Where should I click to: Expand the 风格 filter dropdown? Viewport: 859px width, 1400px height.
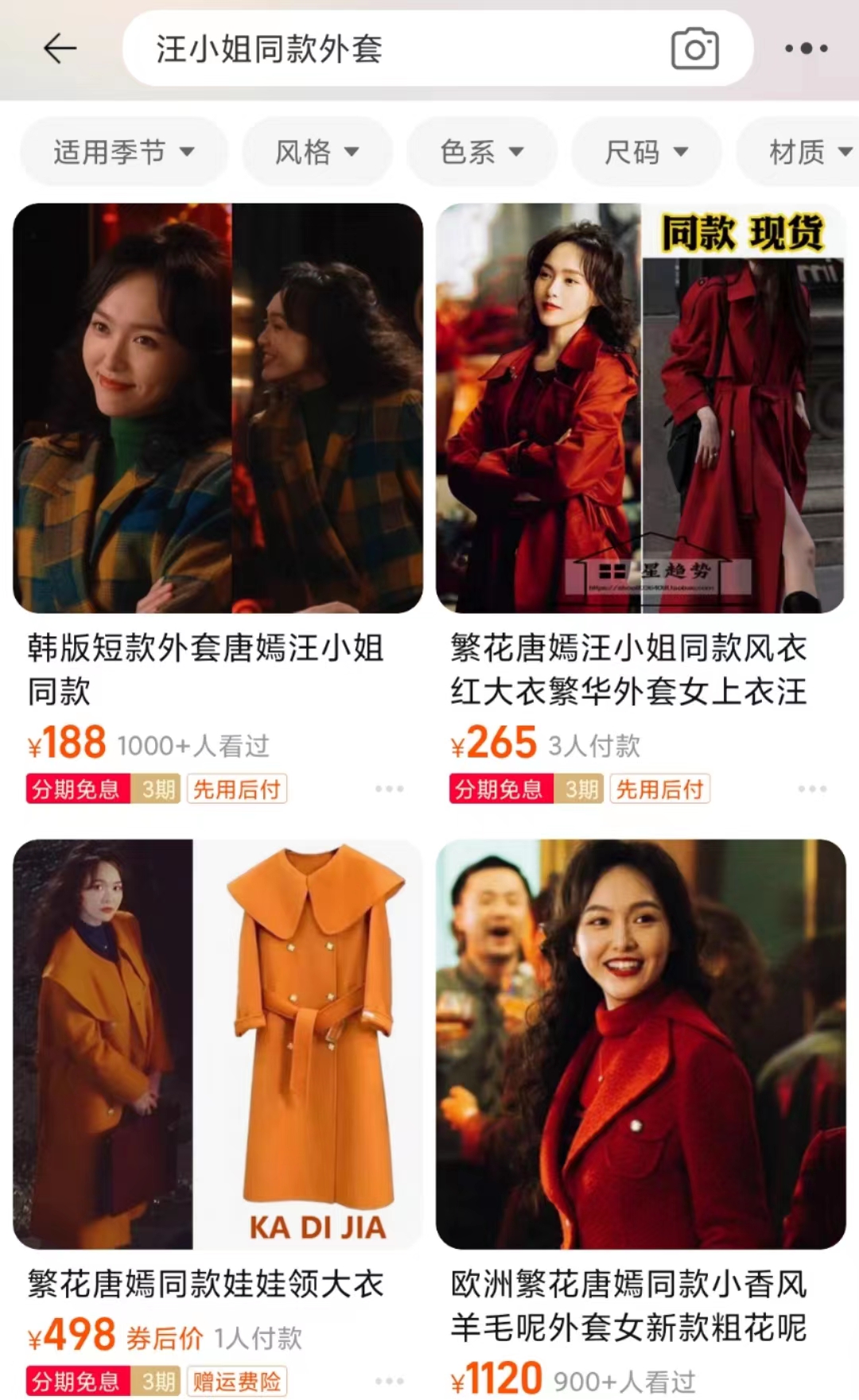pyautogui.click(x=317, y=151)
